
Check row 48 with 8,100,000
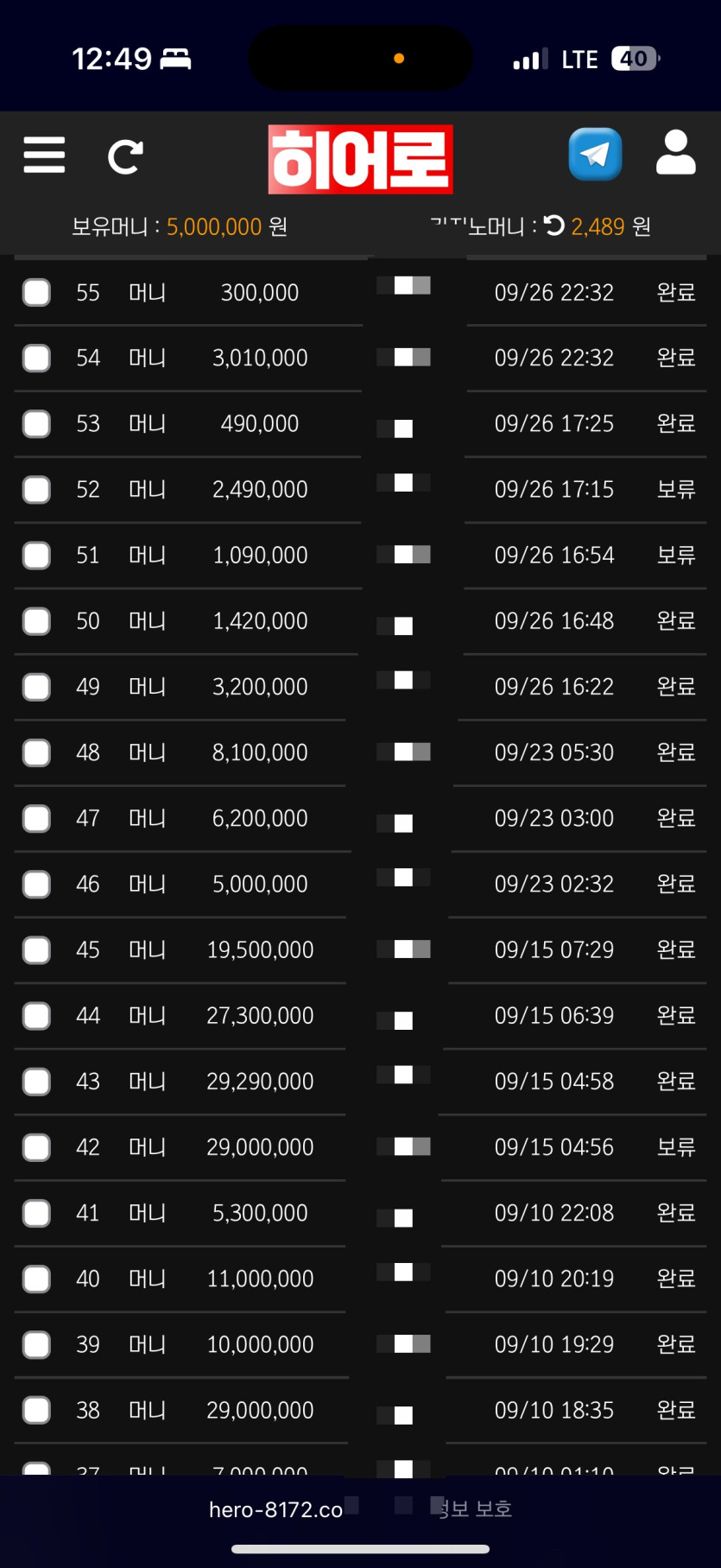tap(36, 752)
